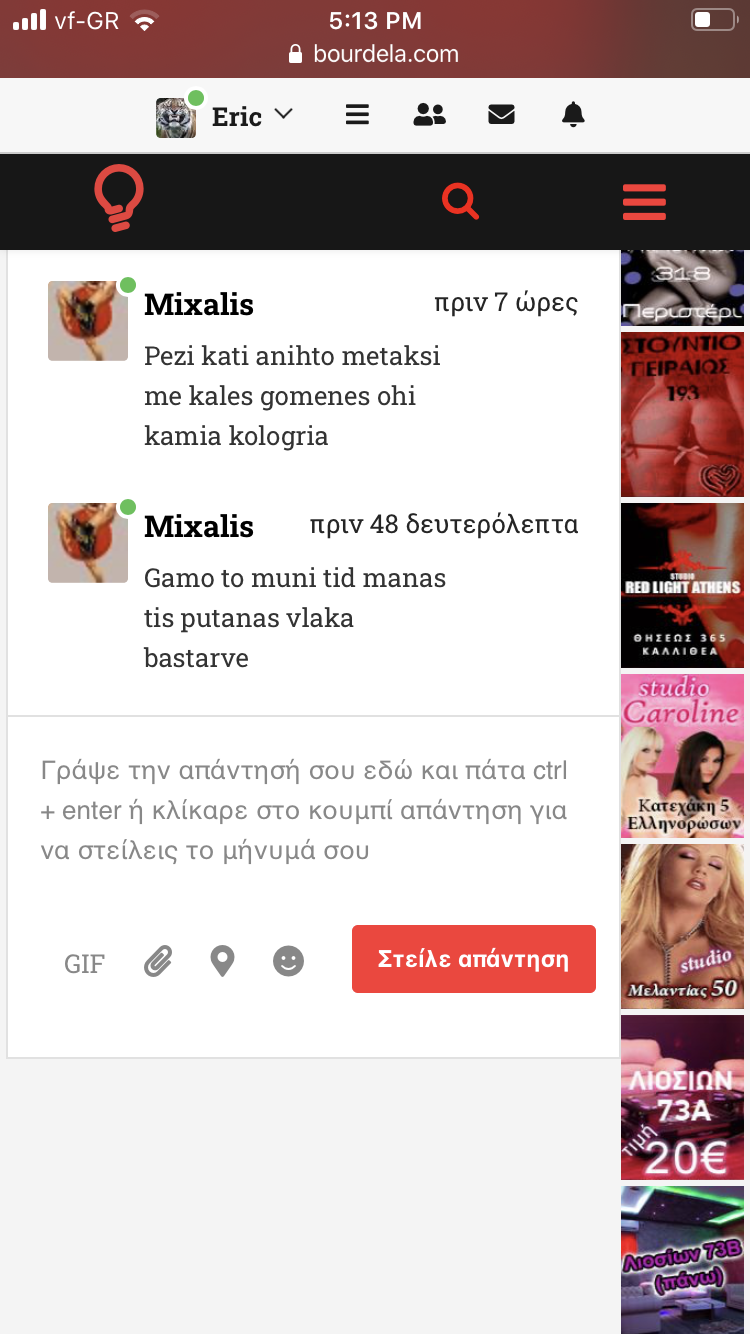
Task: Attach a file with the paperclip
Action: point(157,962)
